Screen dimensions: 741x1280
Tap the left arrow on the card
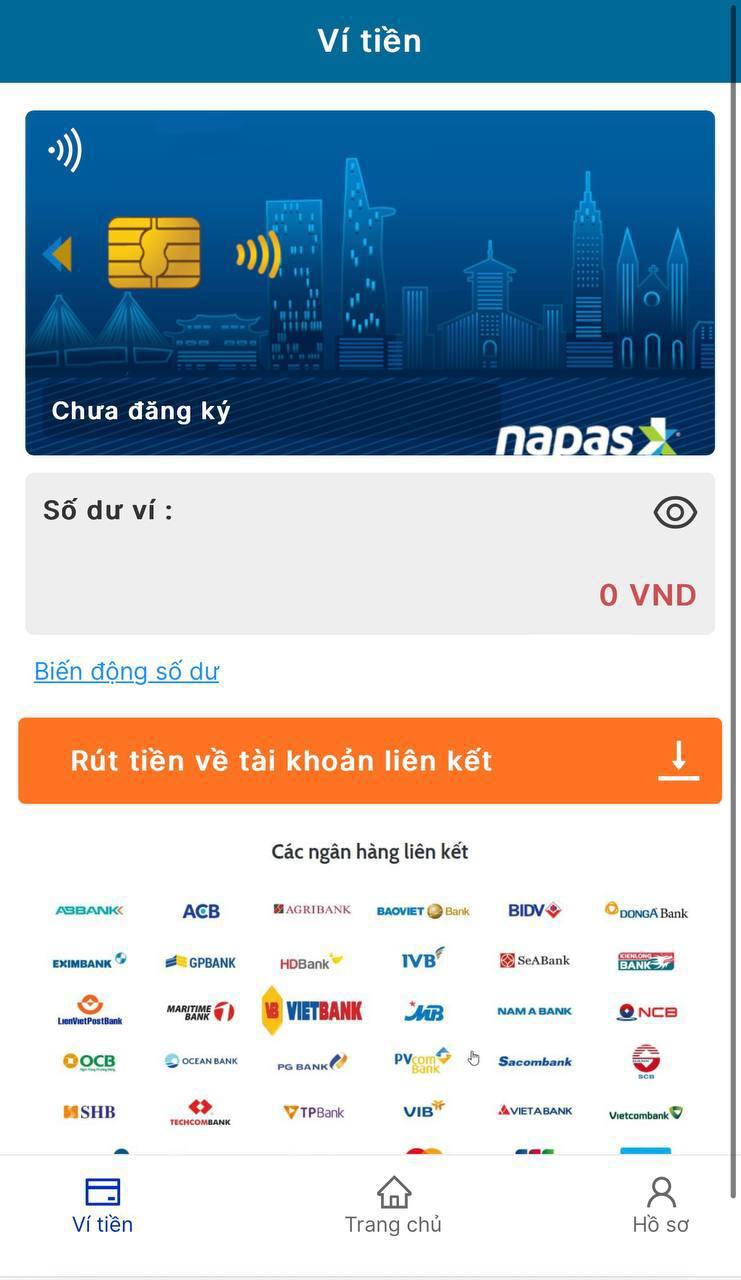pyautogui.click(x=58, y=254)
